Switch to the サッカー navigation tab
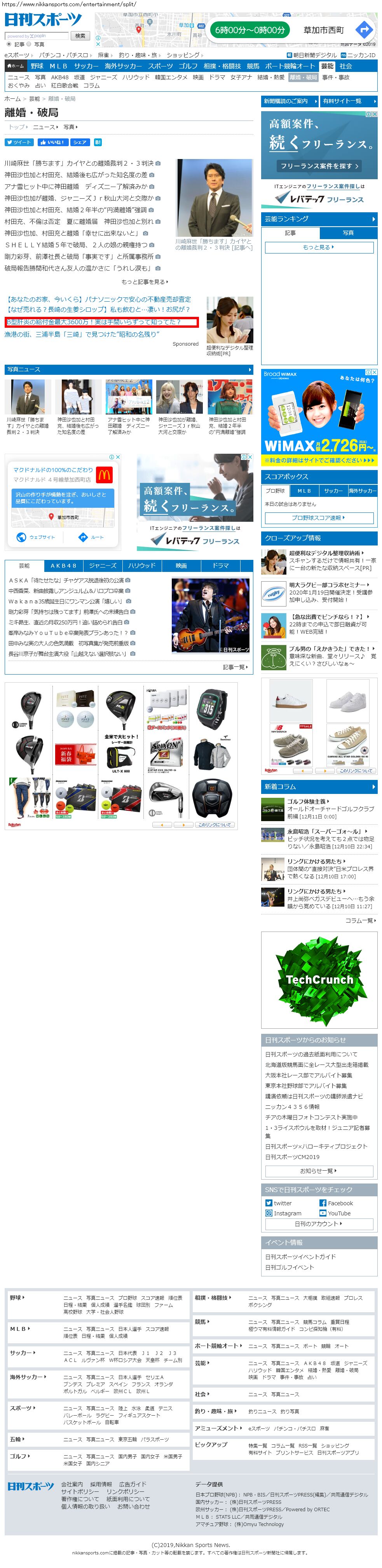The width and height of the screenshot is (382, 1568). tap(86, 66)
